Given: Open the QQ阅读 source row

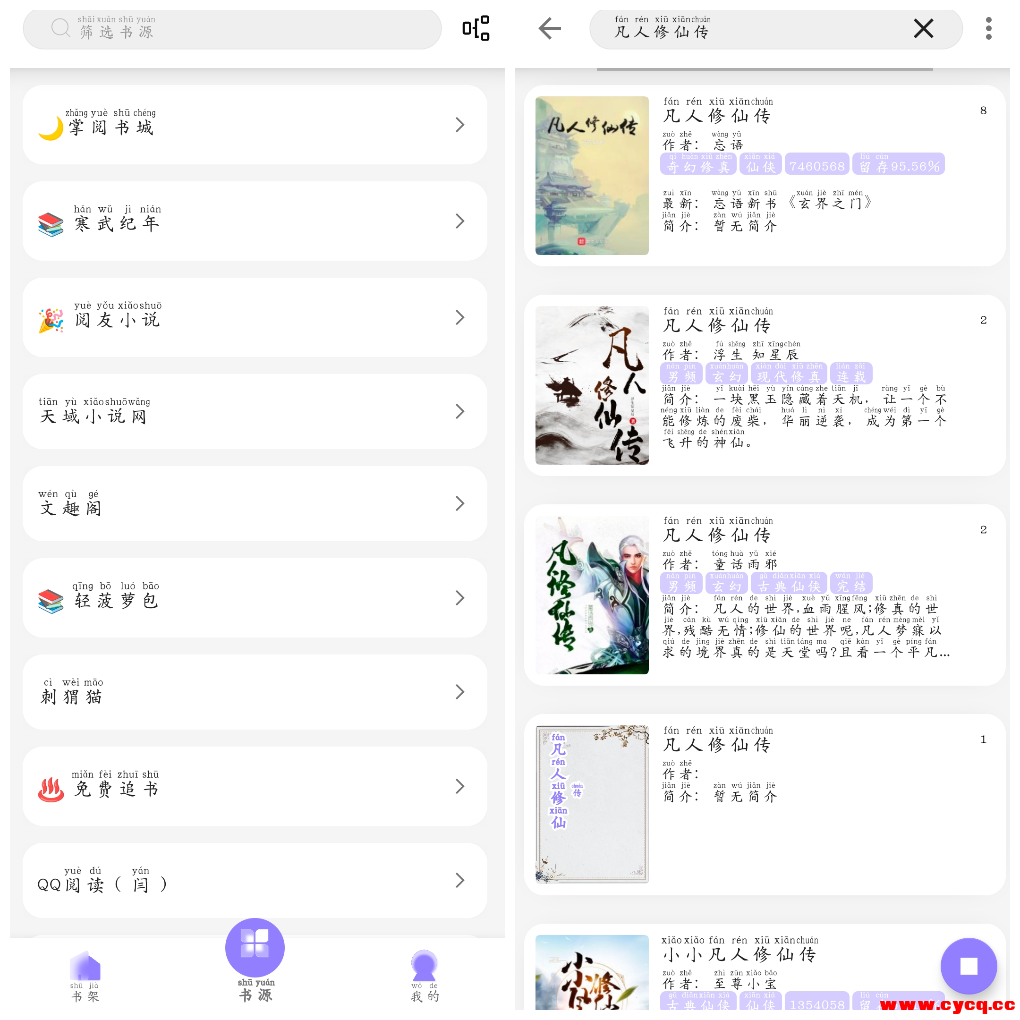Looking at the screenshot, I should [255, 881].
